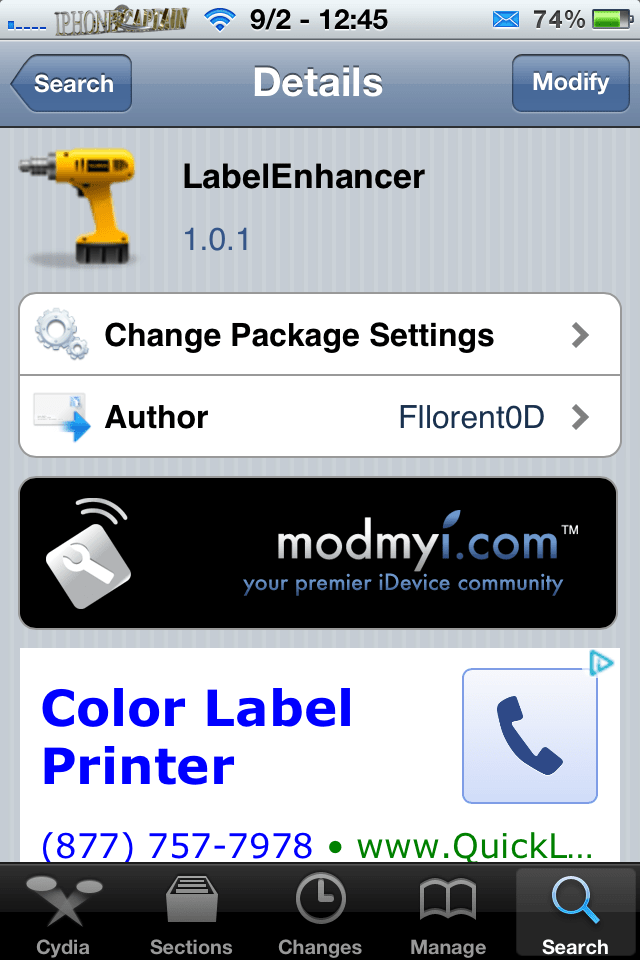Image resolution: width=640 pixels, height=960 pixels.
Task: View author Fllorent0D details
Action: tap(320, 417)
